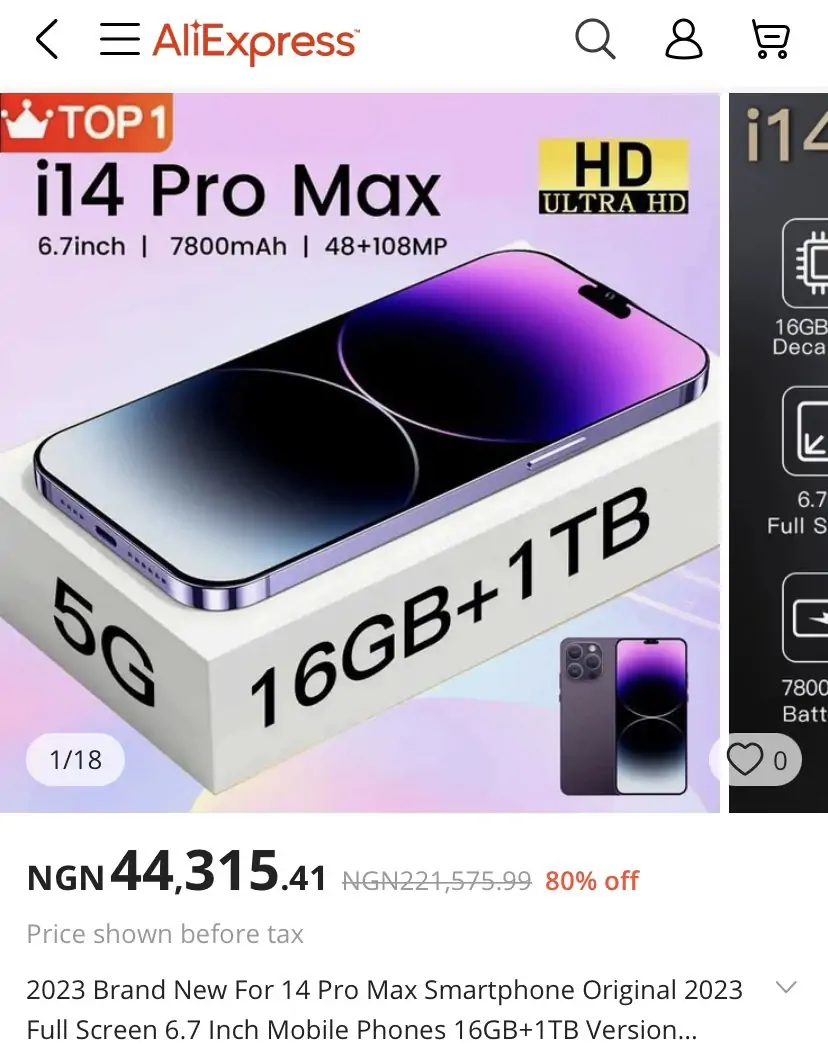Screen dimensions: 828x1057
Task: Open the account profile icon
Action: pos(684,40)
